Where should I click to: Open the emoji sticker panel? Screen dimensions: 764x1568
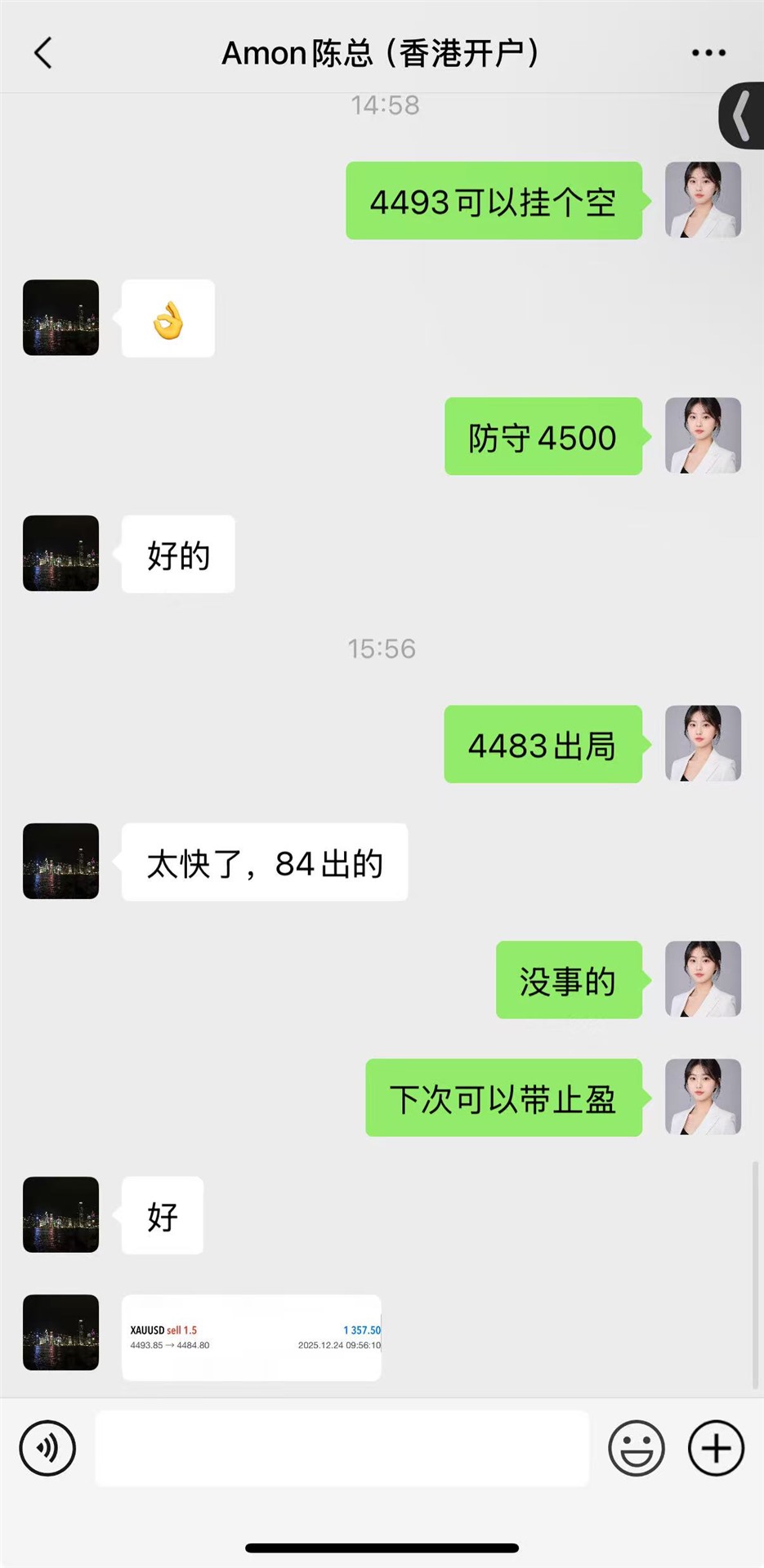636,1448
